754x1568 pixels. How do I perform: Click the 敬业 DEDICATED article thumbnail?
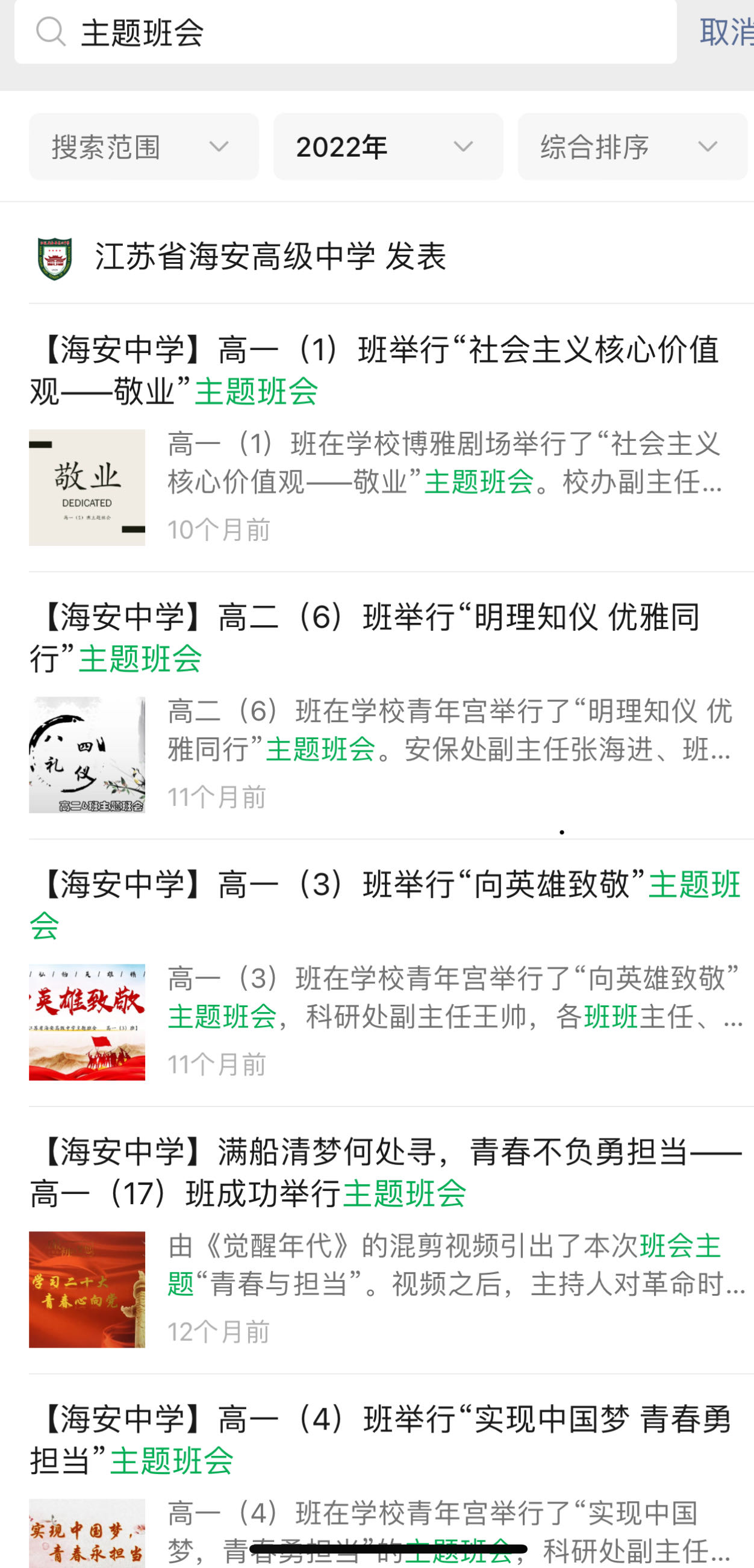pyautogui.click(x=87, y=488)
